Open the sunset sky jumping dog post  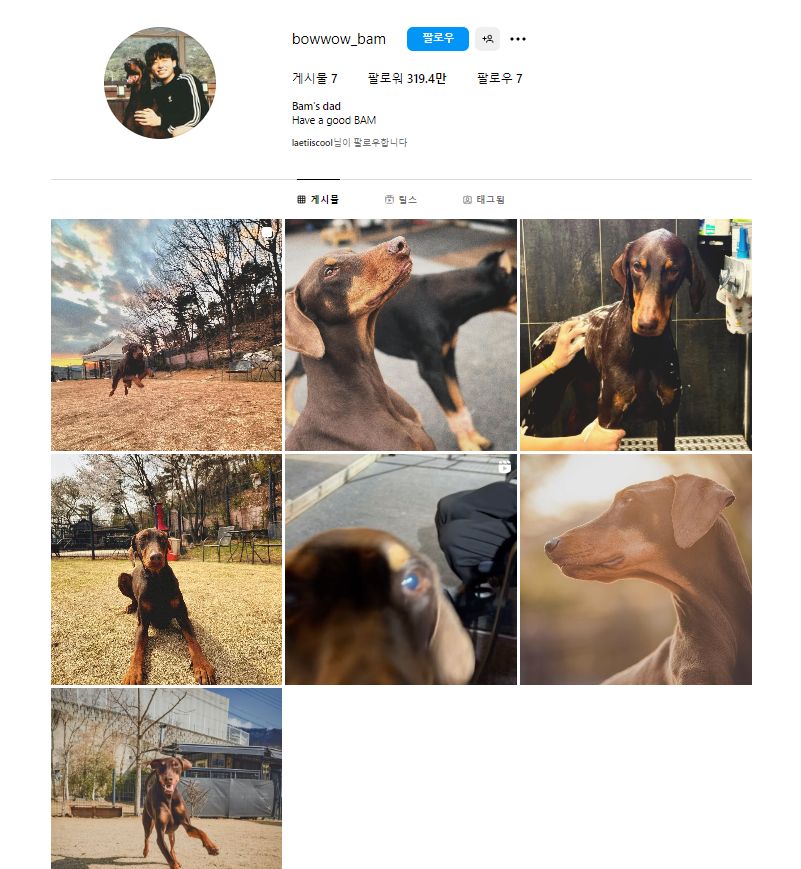click(x=166, y=335)
